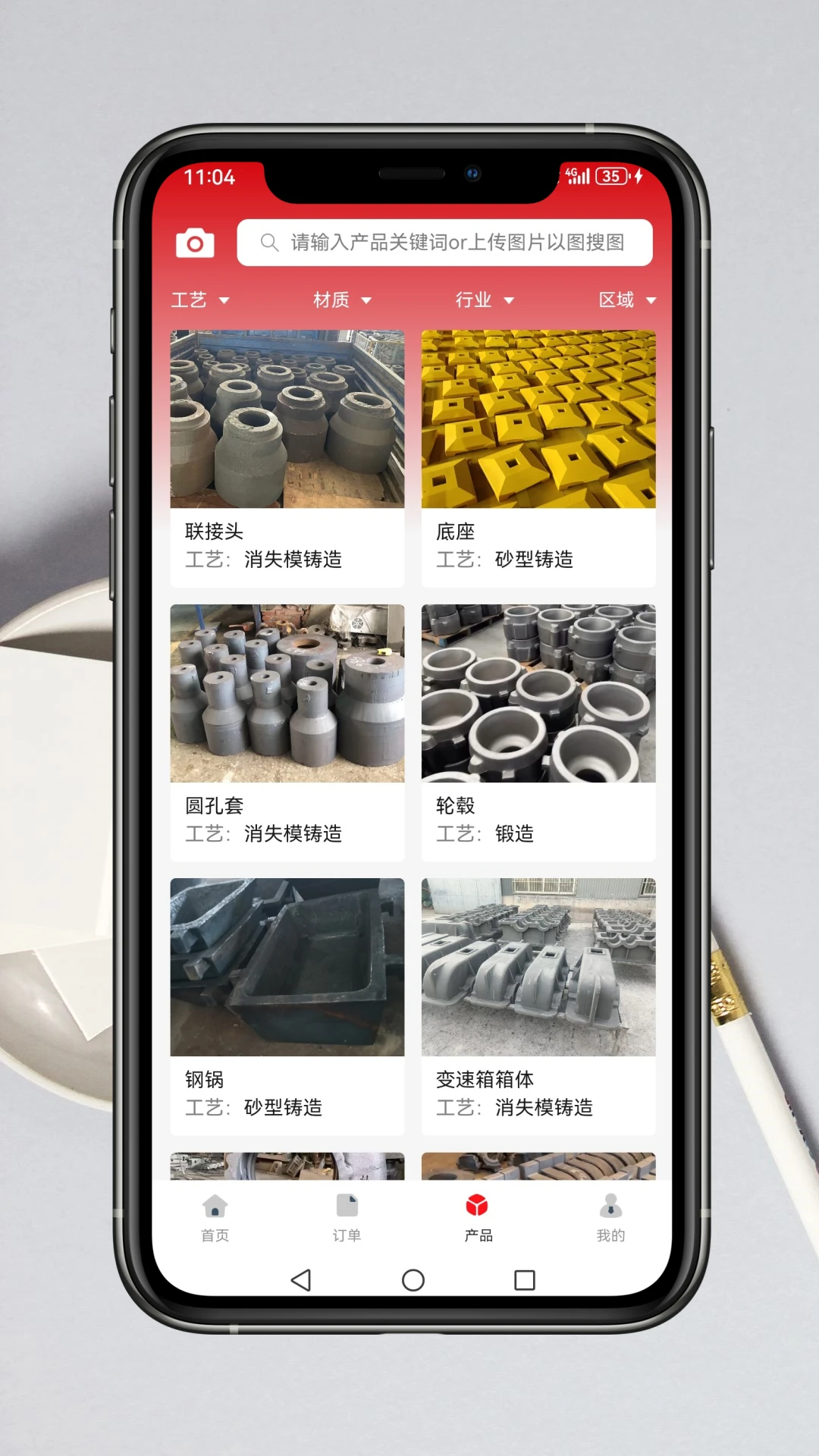Tap the product keyword search box
This screenshot has width=819, height=1456.
click(x=444, y=243)
